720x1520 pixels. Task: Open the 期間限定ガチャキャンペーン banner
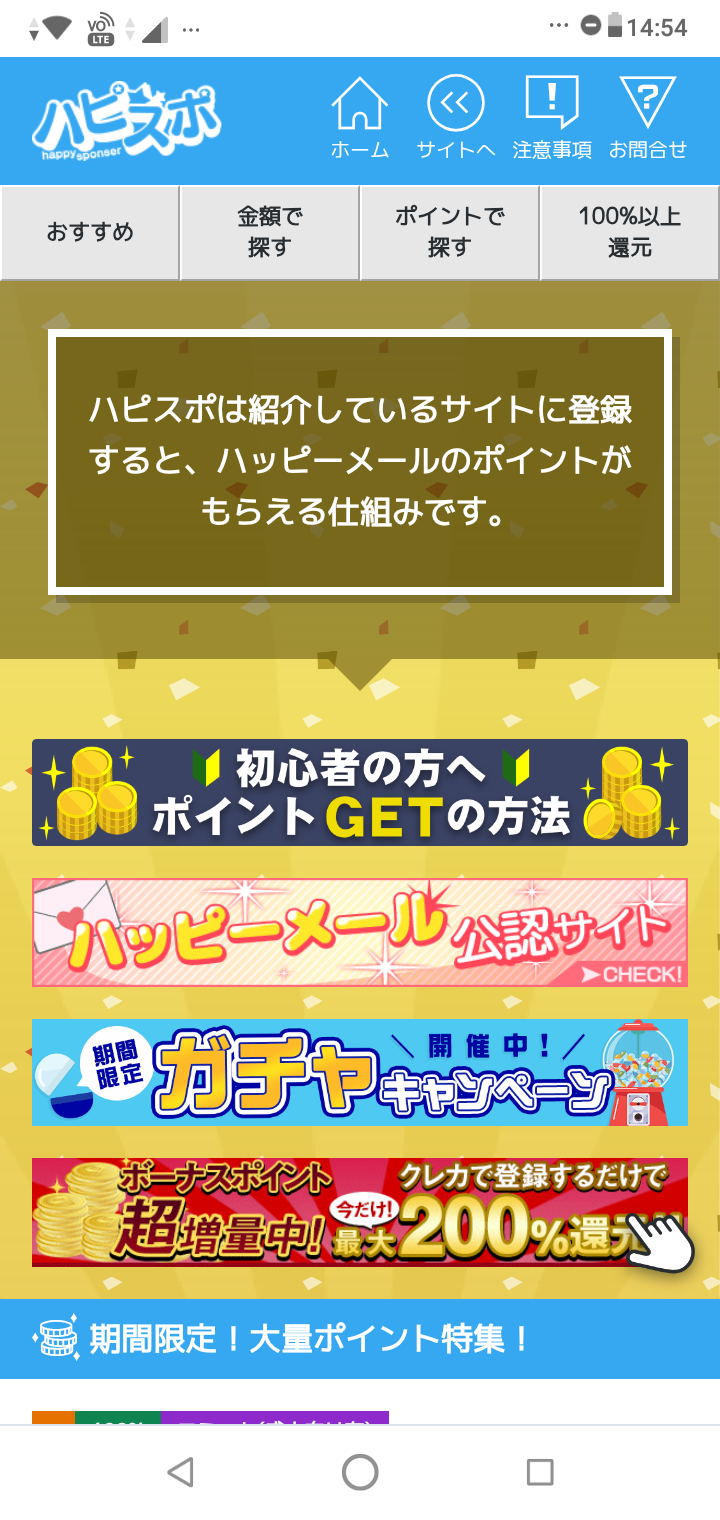coord(360,1072)
